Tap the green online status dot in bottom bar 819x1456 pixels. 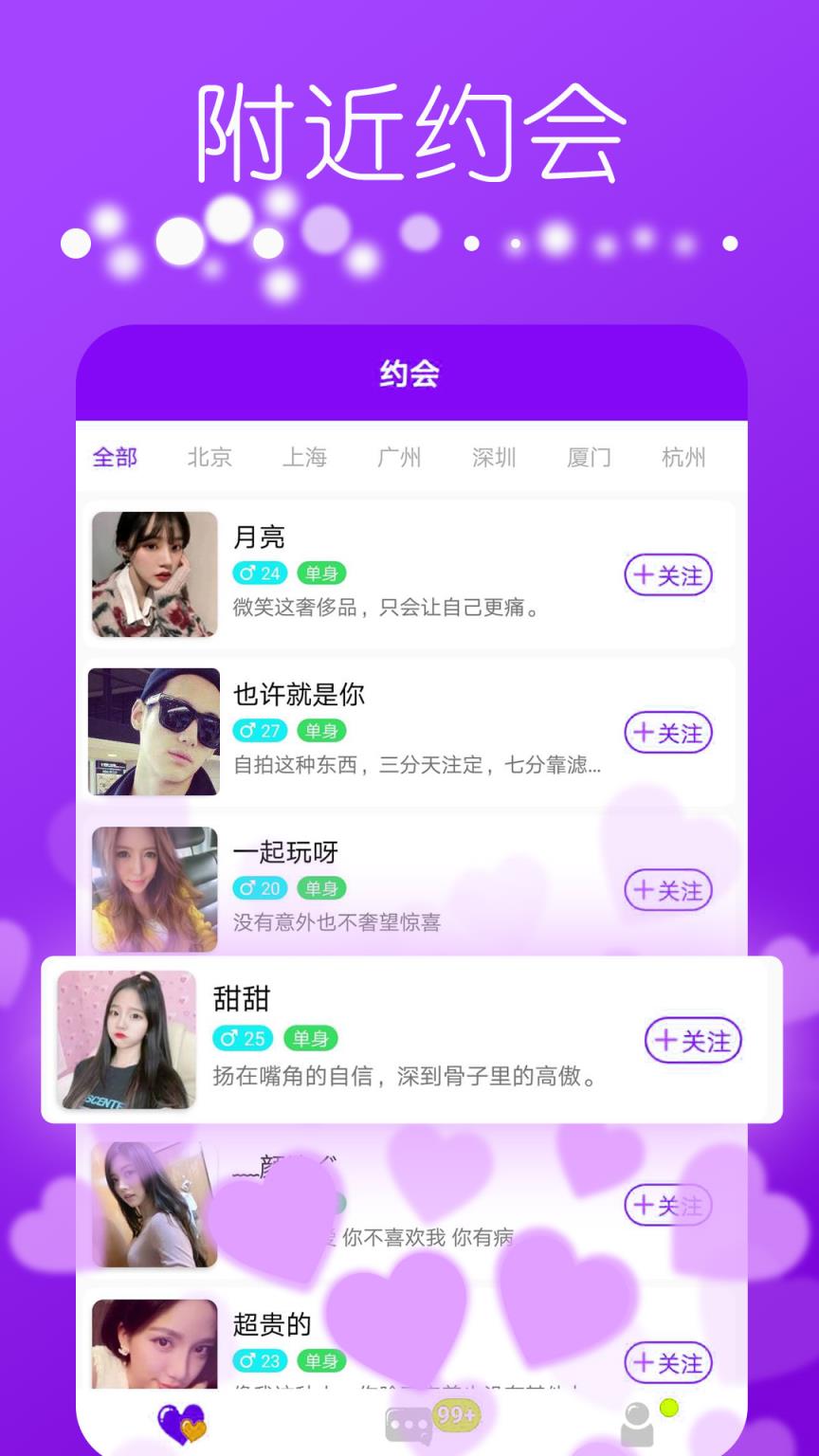point(670,1410)
